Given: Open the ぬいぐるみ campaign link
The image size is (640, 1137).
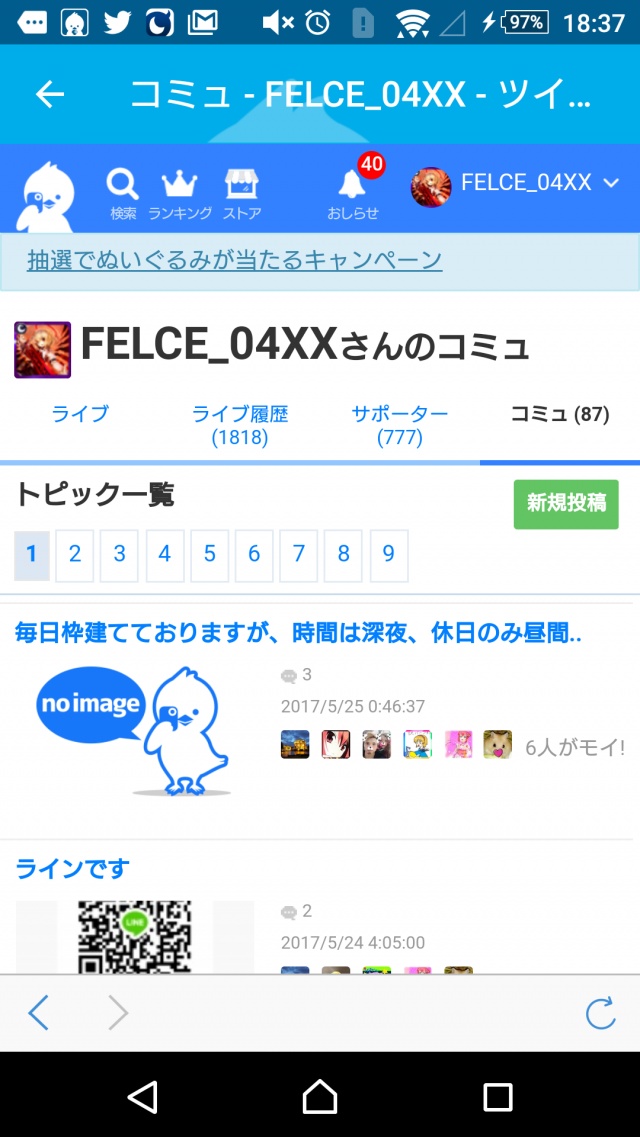Looking at the screenshot, I should (234, 261).
